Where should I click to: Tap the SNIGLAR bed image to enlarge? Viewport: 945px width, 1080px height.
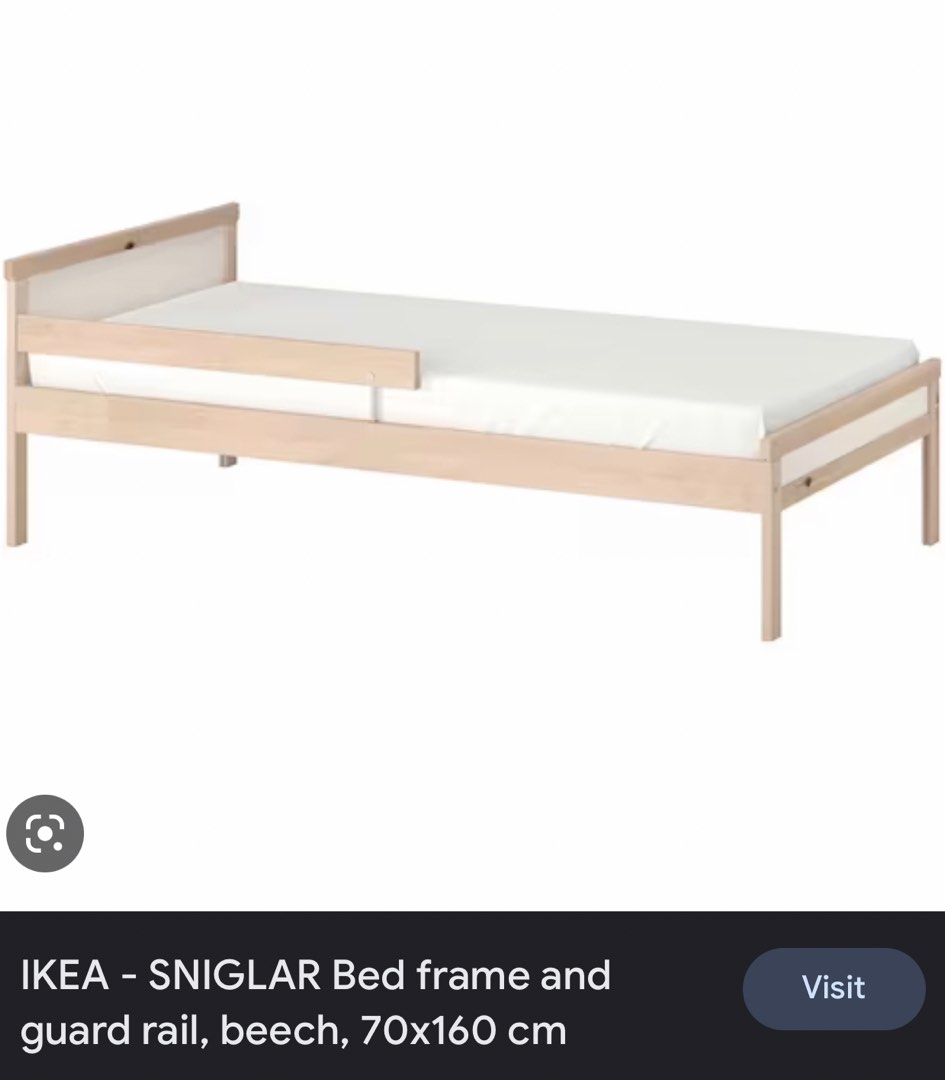point(470,420)
